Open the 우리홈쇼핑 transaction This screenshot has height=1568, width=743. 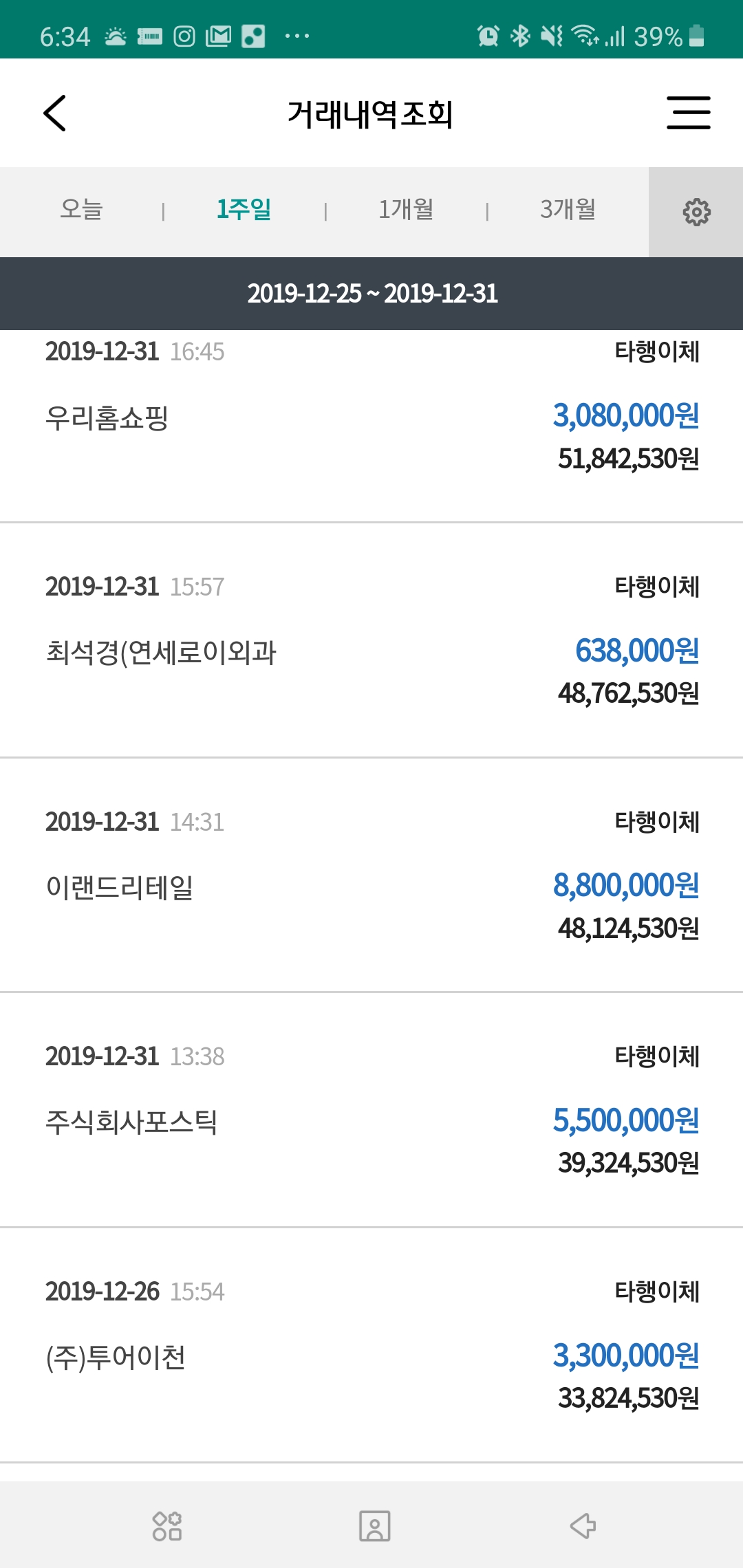pyautogui.click(x=371, y=418)
